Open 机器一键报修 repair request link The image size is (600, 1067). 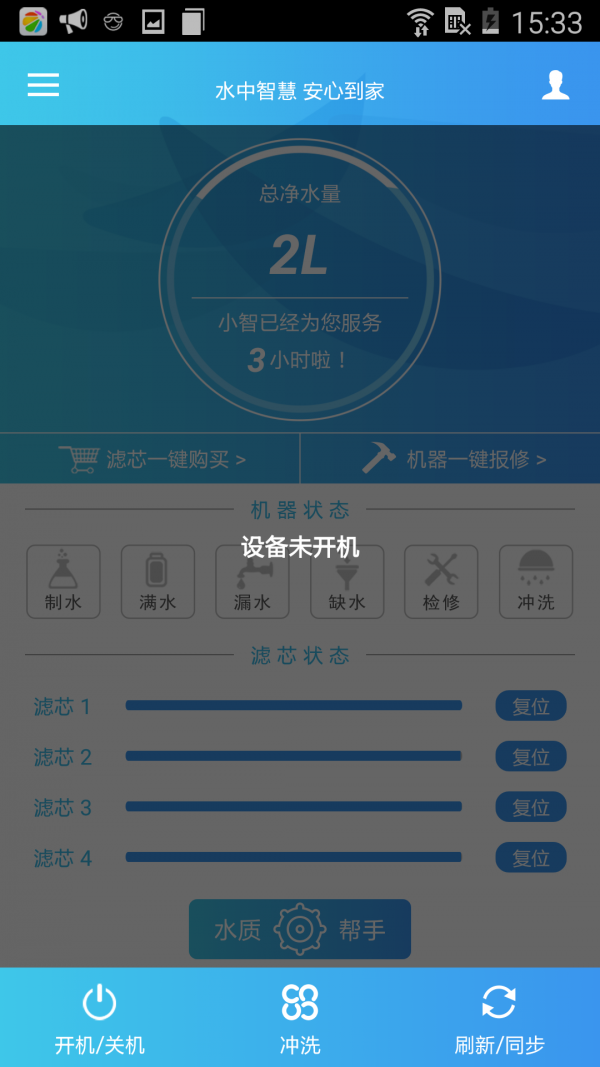click(453, 459)
